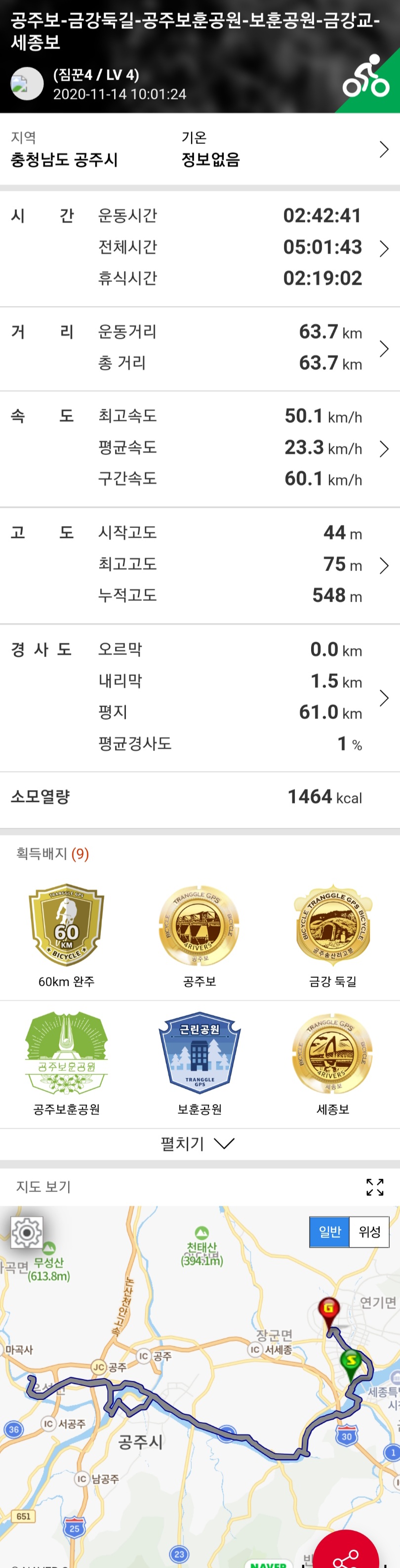Open speed details row (최고속도)
Screen dimensions: 400x1568
coord(384,449)
